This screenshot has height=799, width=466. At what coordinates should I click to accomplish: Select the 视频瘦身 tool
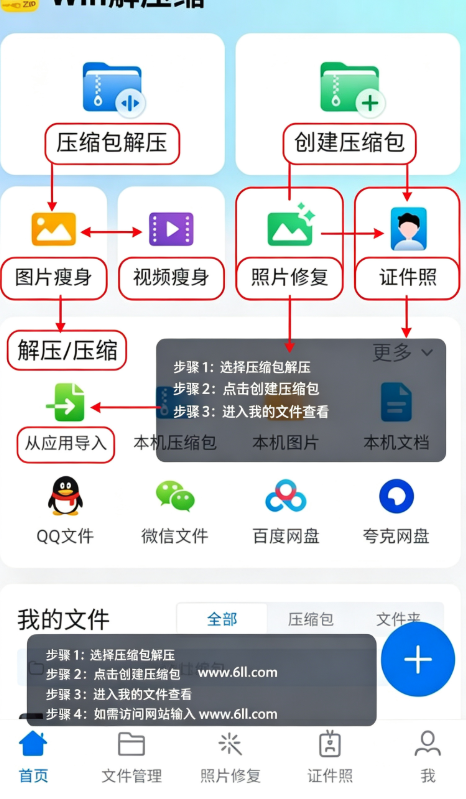click(171, 244)
